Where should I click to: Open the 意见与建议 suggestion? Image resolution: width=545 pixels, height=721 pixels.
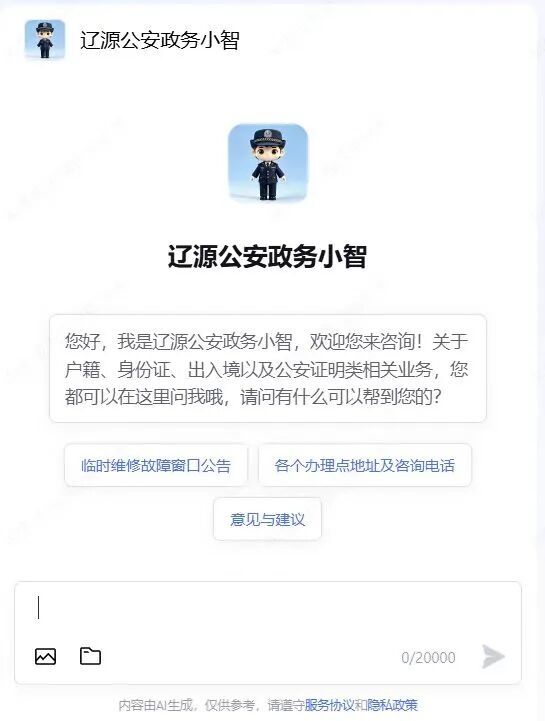point(267,519)
